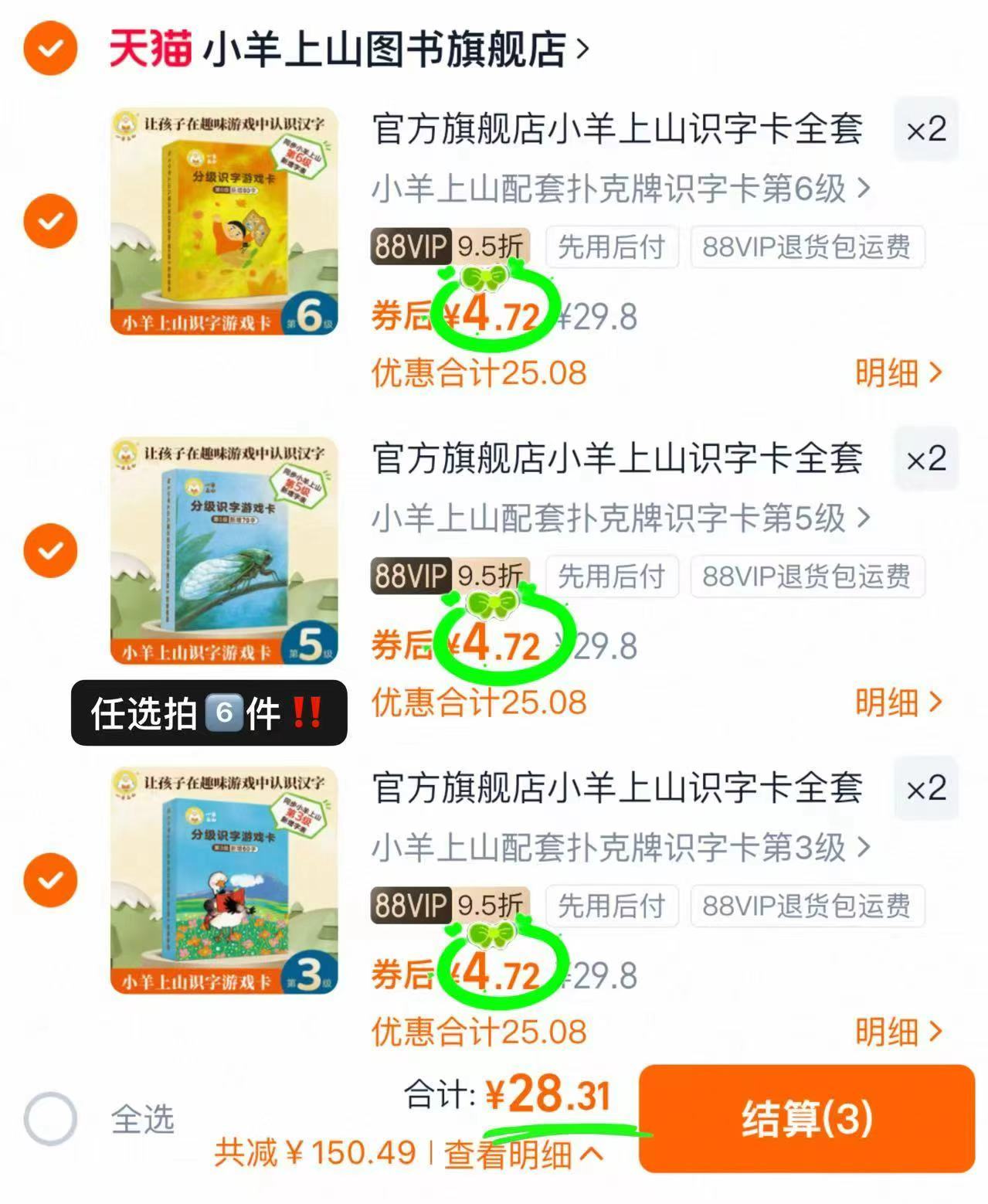The image size is (988, 1204).
Task: Click the 88VIP退货包运费 tag on the level 5 item
Action: [806, 576]
